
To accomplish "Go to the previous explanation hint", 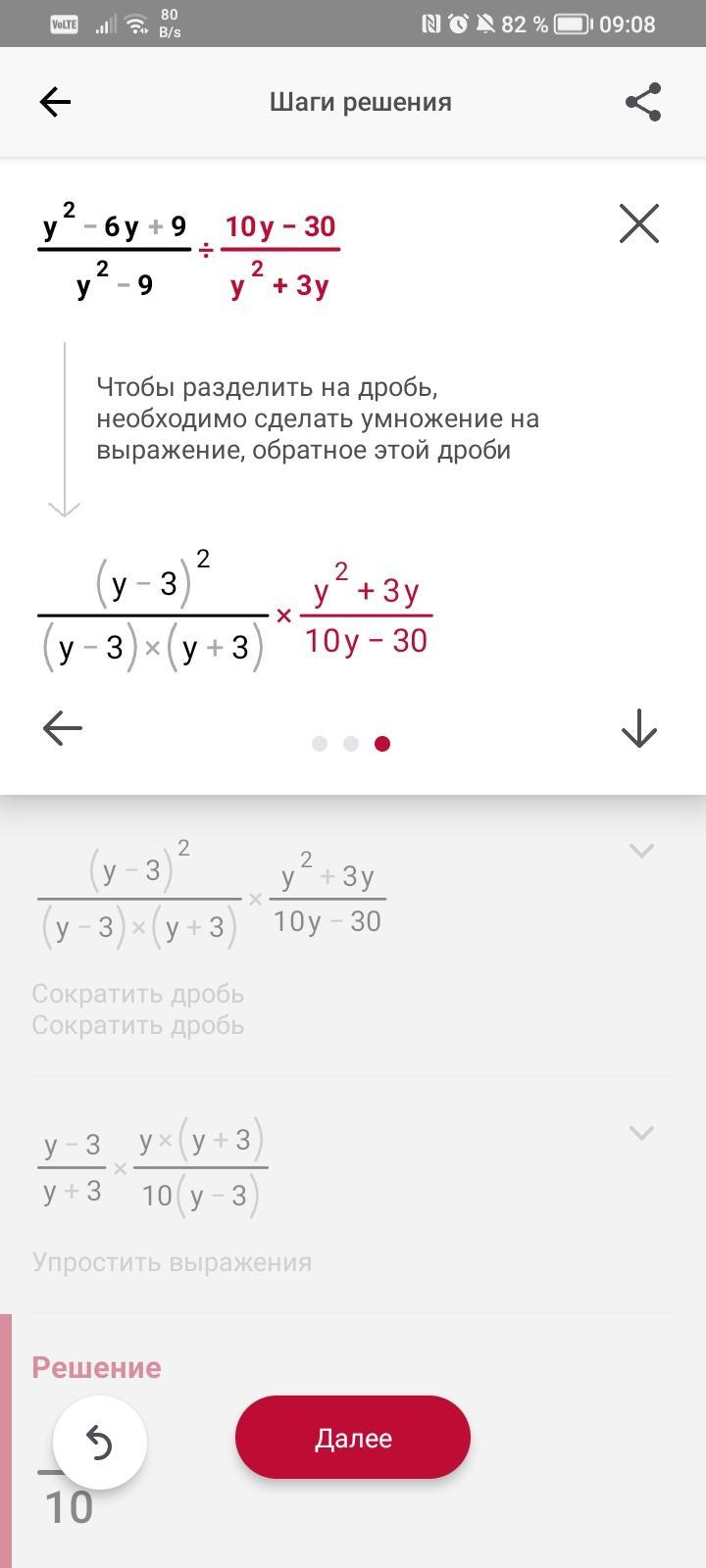I will pos(63,728).
